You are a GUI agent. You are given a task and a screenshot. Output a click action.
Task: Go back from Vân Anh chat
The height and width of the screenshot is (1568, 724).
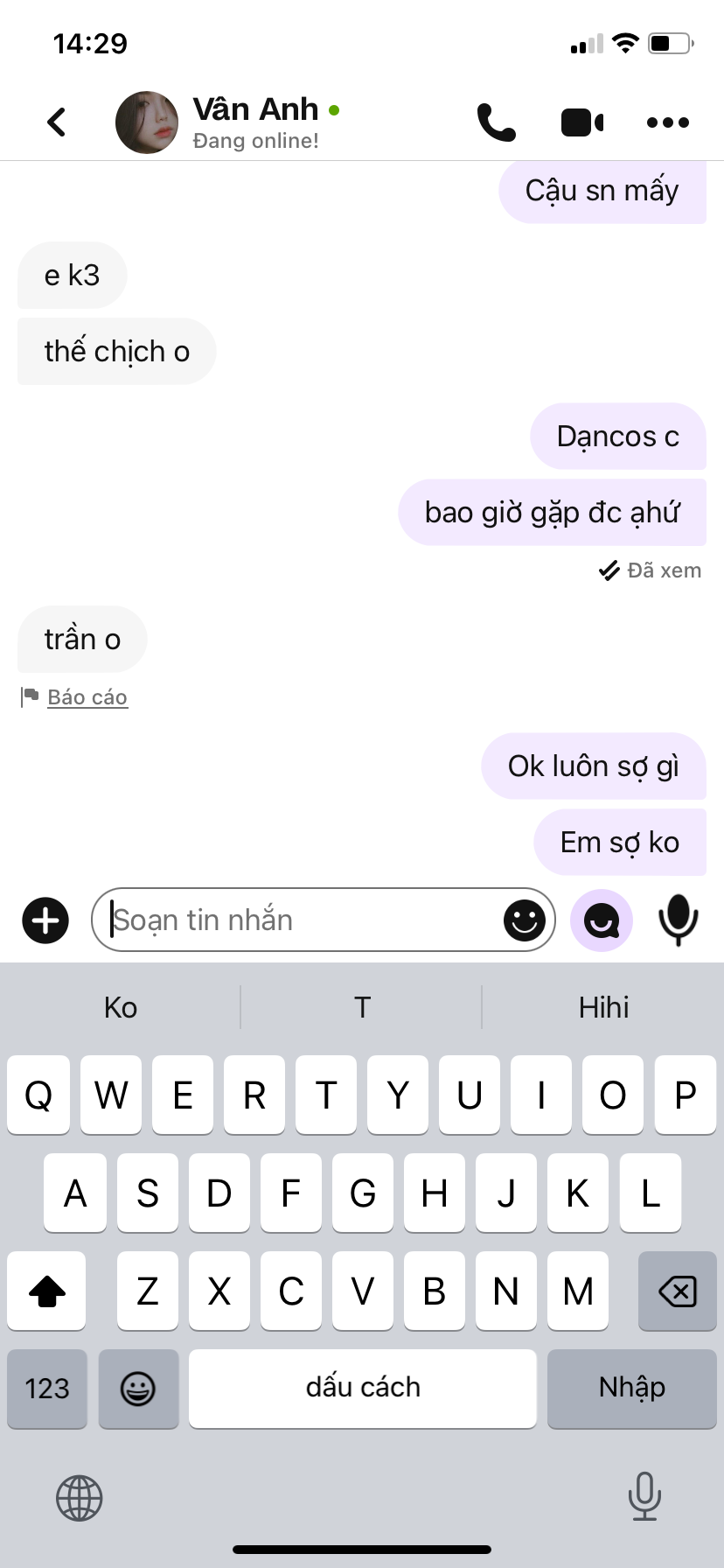pyautogui.click(x=57, y=122)
